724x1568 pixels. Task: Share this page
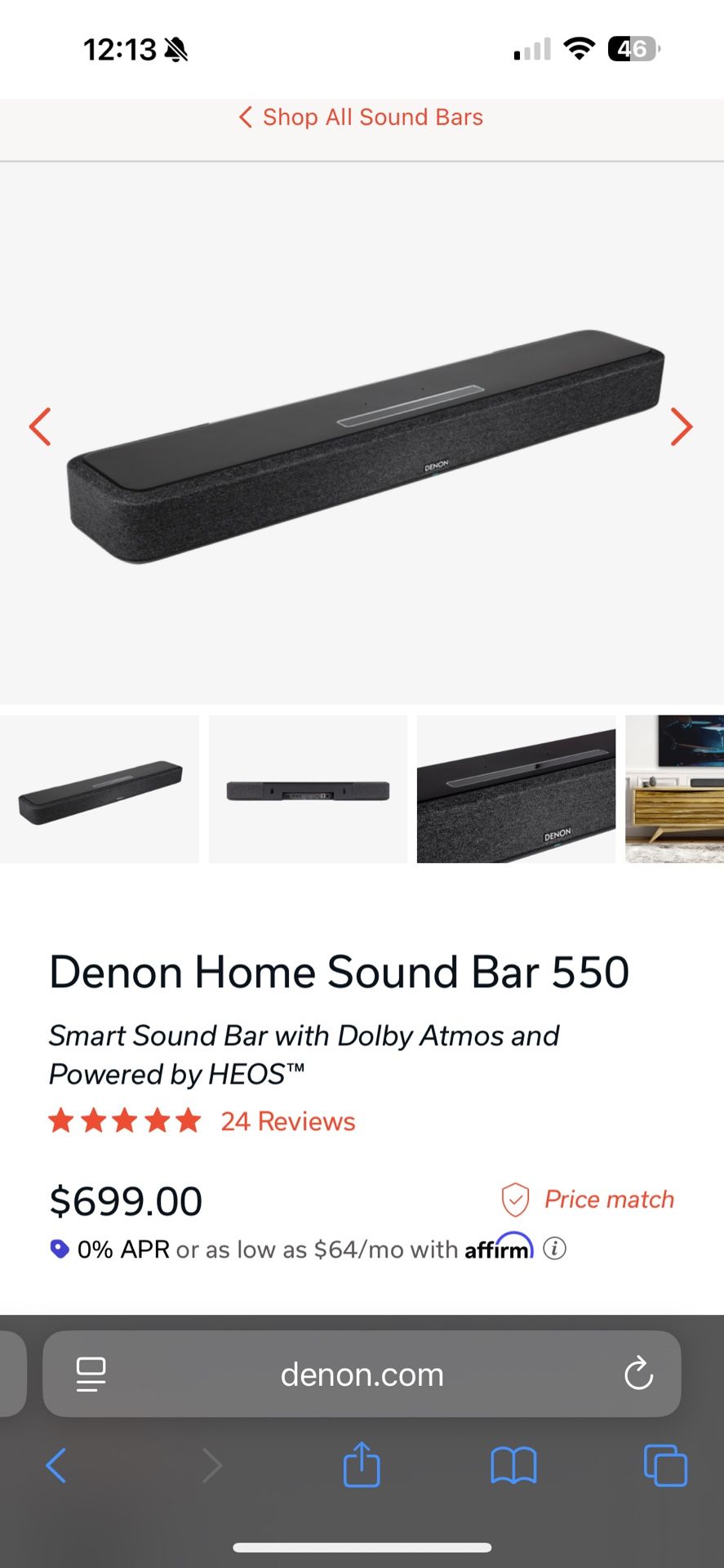click(362, 1463)
